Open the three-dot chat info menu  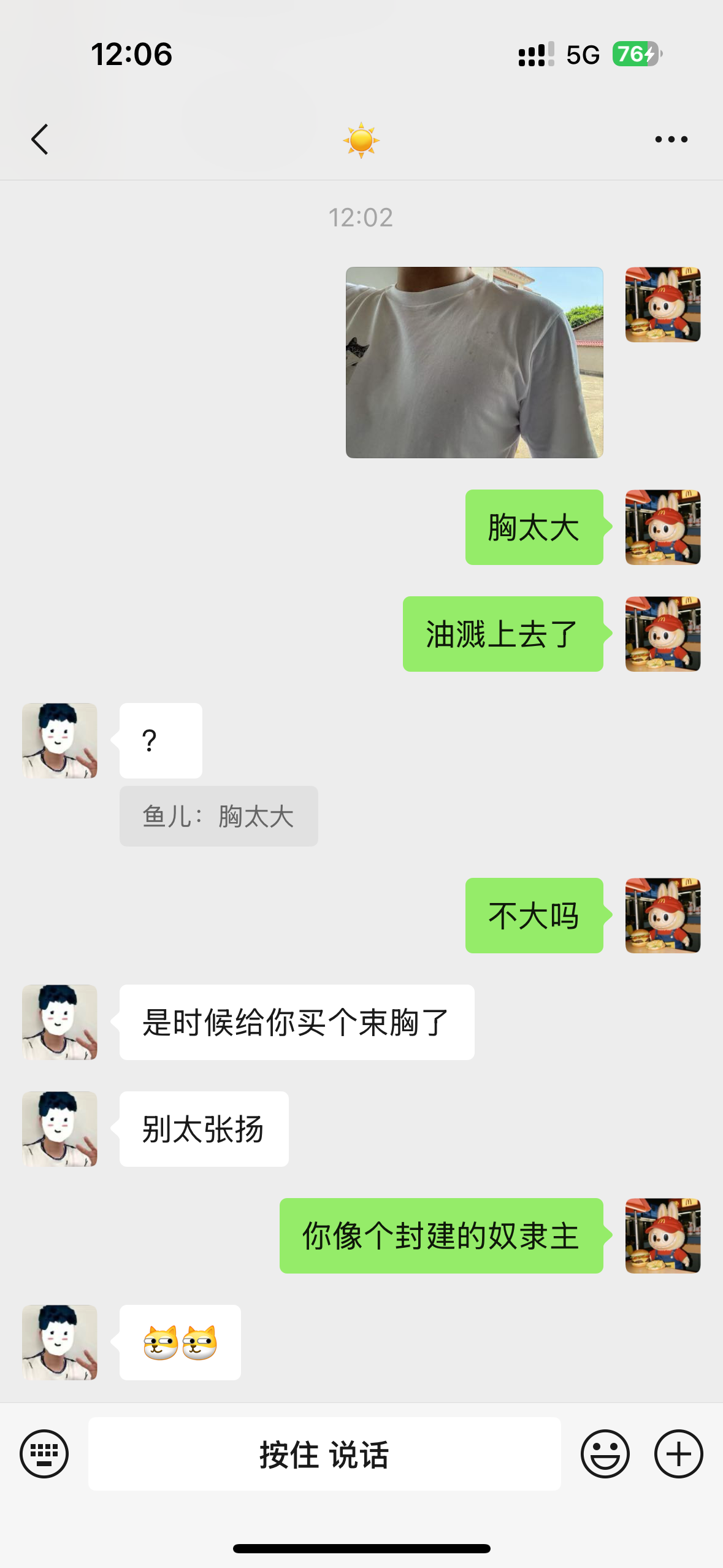(x=671, y=139)
